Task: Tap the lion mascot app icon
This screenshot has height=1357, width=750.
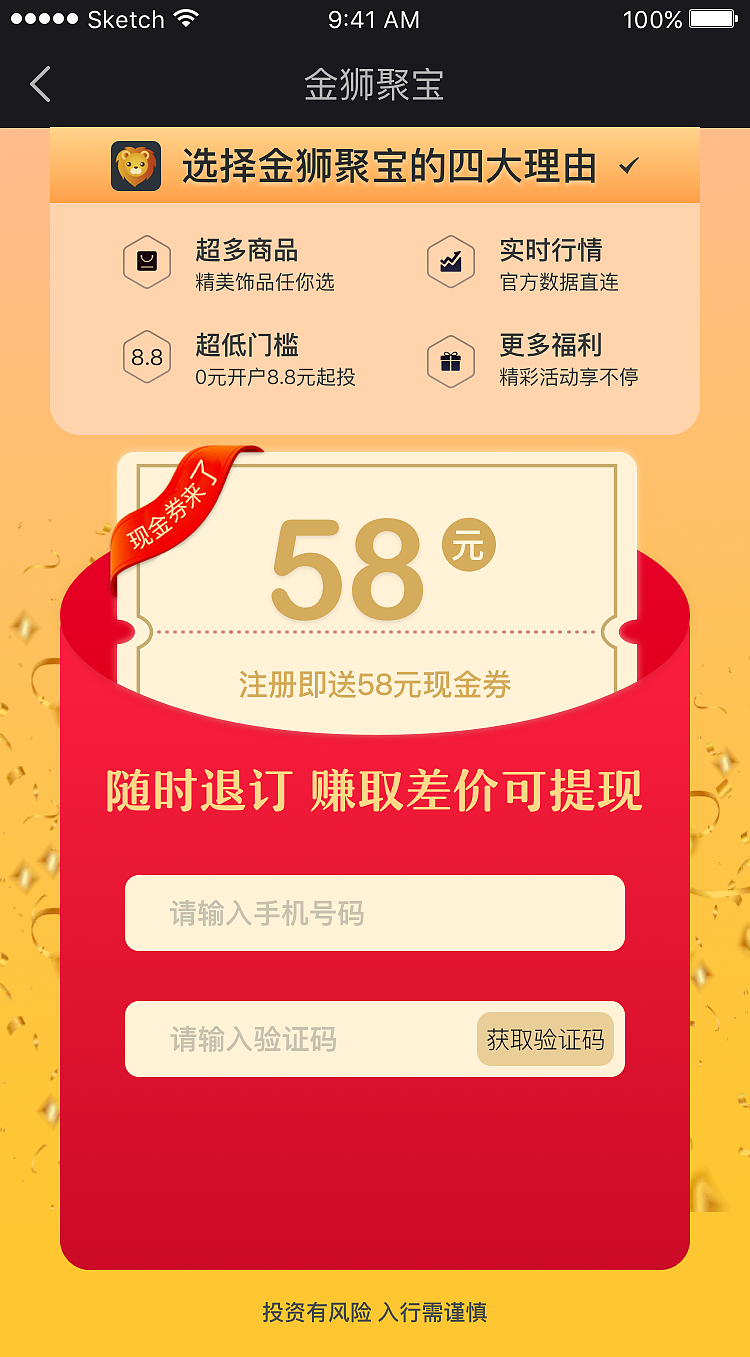Action: coord(137,166)
